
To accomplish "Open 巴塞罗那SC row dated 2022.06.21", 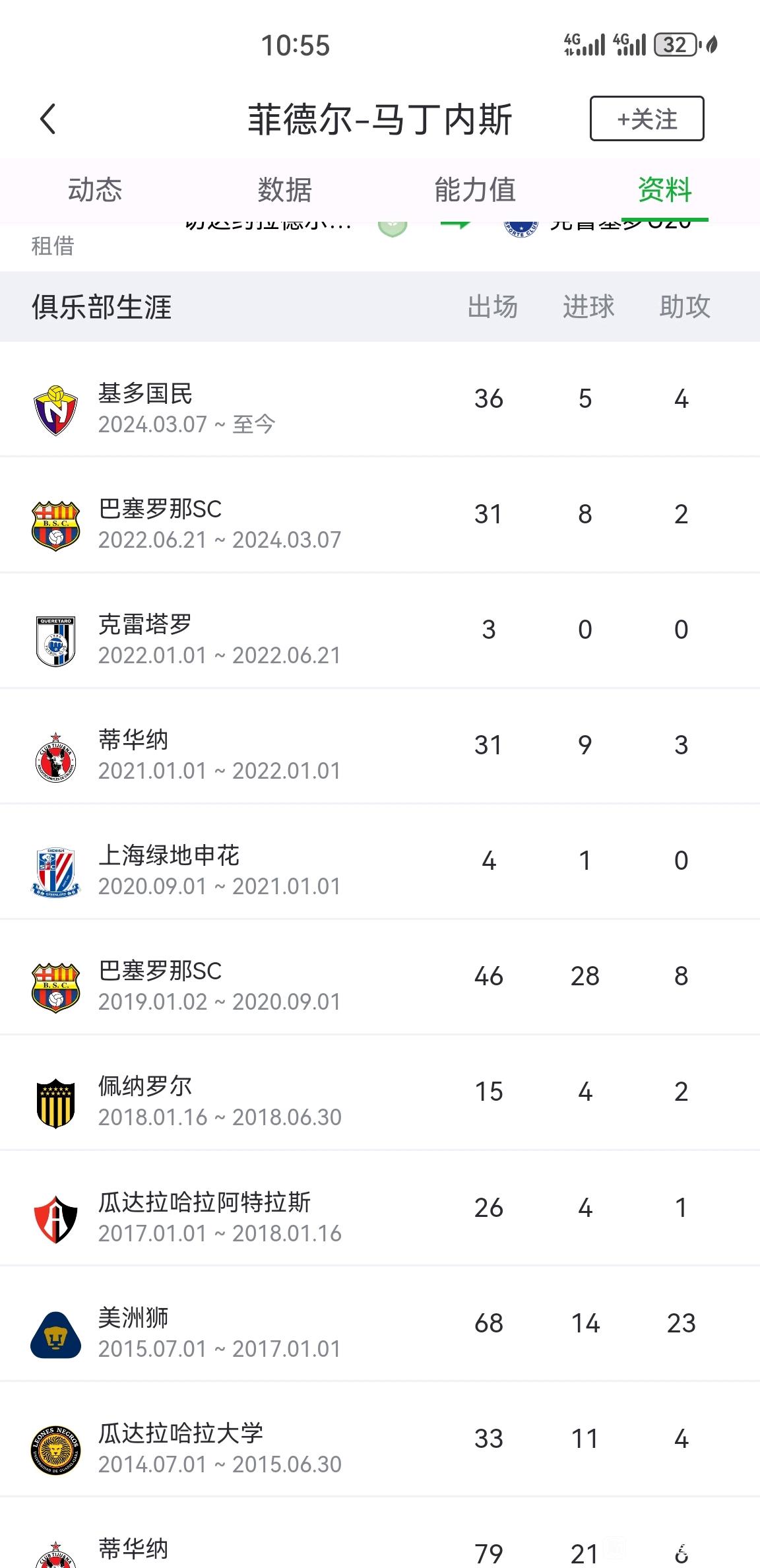I will click(x=380, y=514).
